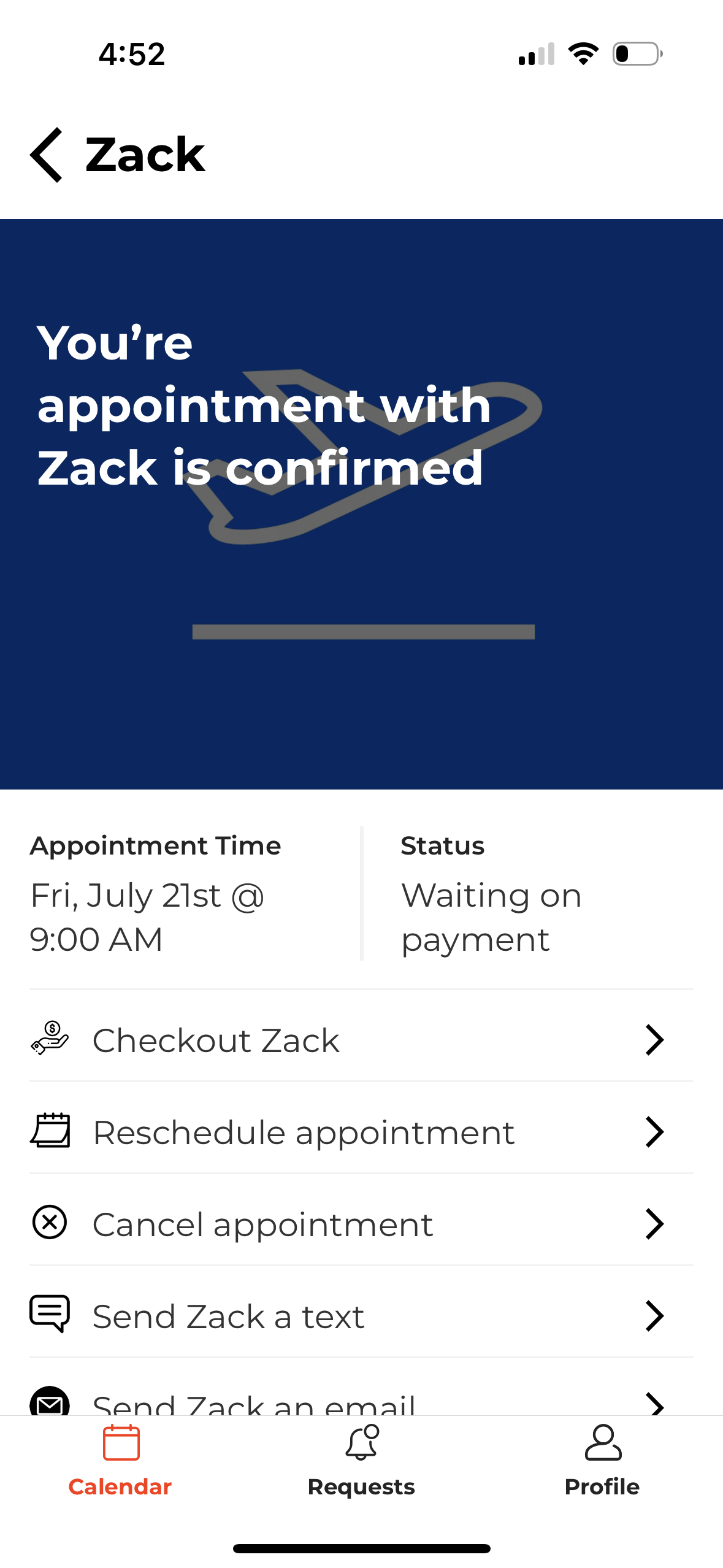Open Reschedule appointment
Image resolution: width=723 pixels, height=1568 pixels.
click(x=361, y=1132)
